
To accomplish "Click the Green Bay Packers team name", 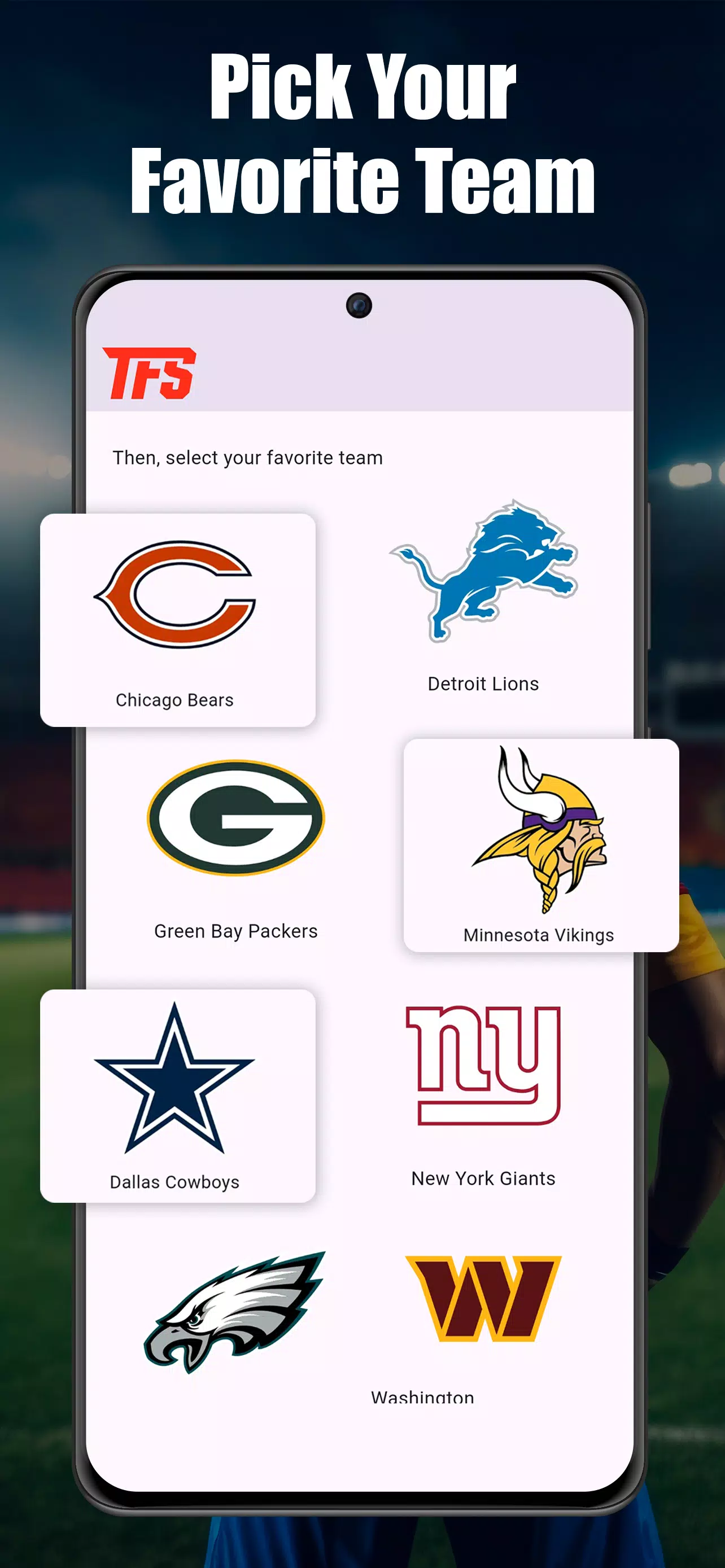I will tap(235, 931).
